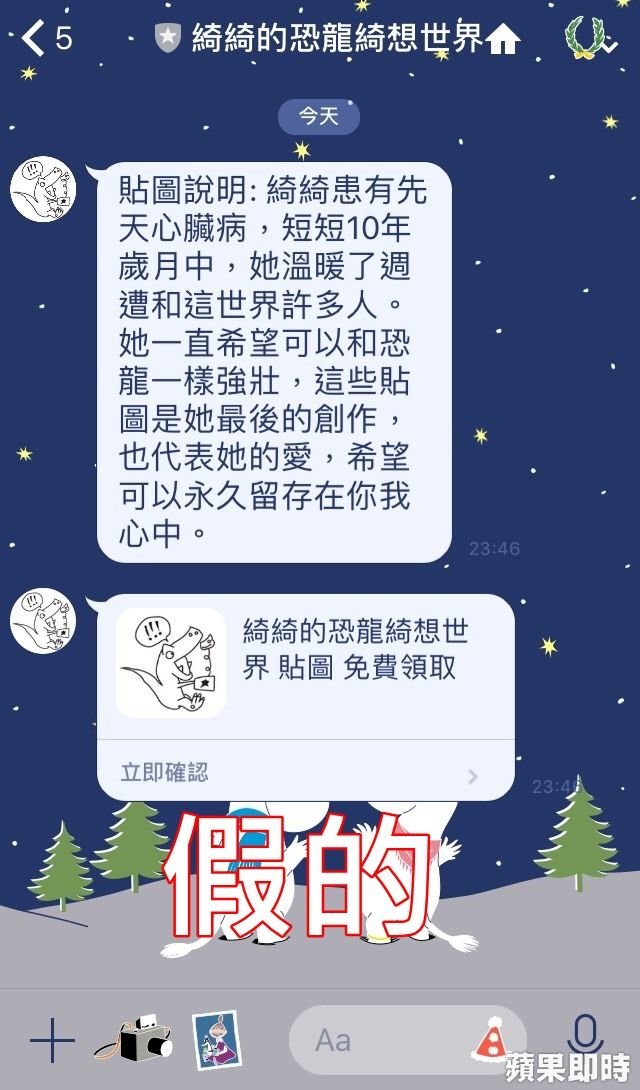The image size is (640, 1090).
Task: Focus the Aa message input field
Action: 380,1040
